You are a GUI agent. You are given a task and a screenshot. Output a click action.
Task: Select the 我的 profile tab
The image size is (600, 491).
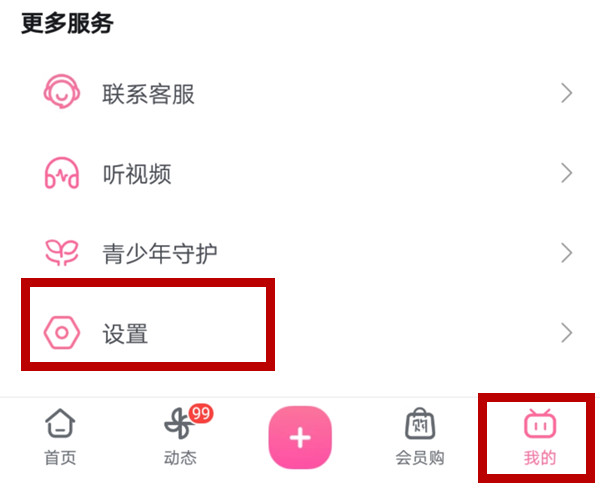[x=539, y=437]
